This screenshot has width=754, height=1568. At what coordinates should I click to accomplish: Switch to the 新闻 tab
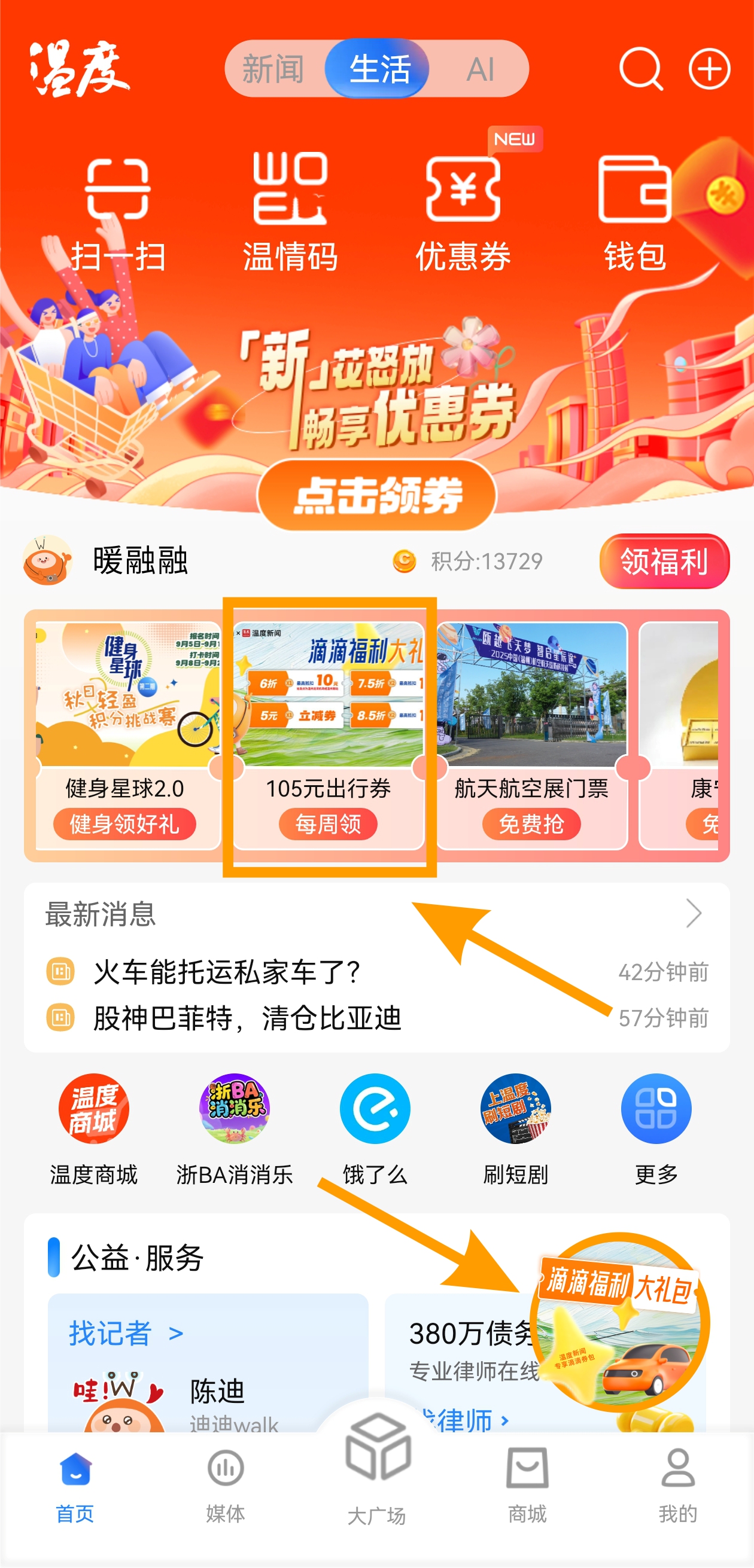pos(273,69)
